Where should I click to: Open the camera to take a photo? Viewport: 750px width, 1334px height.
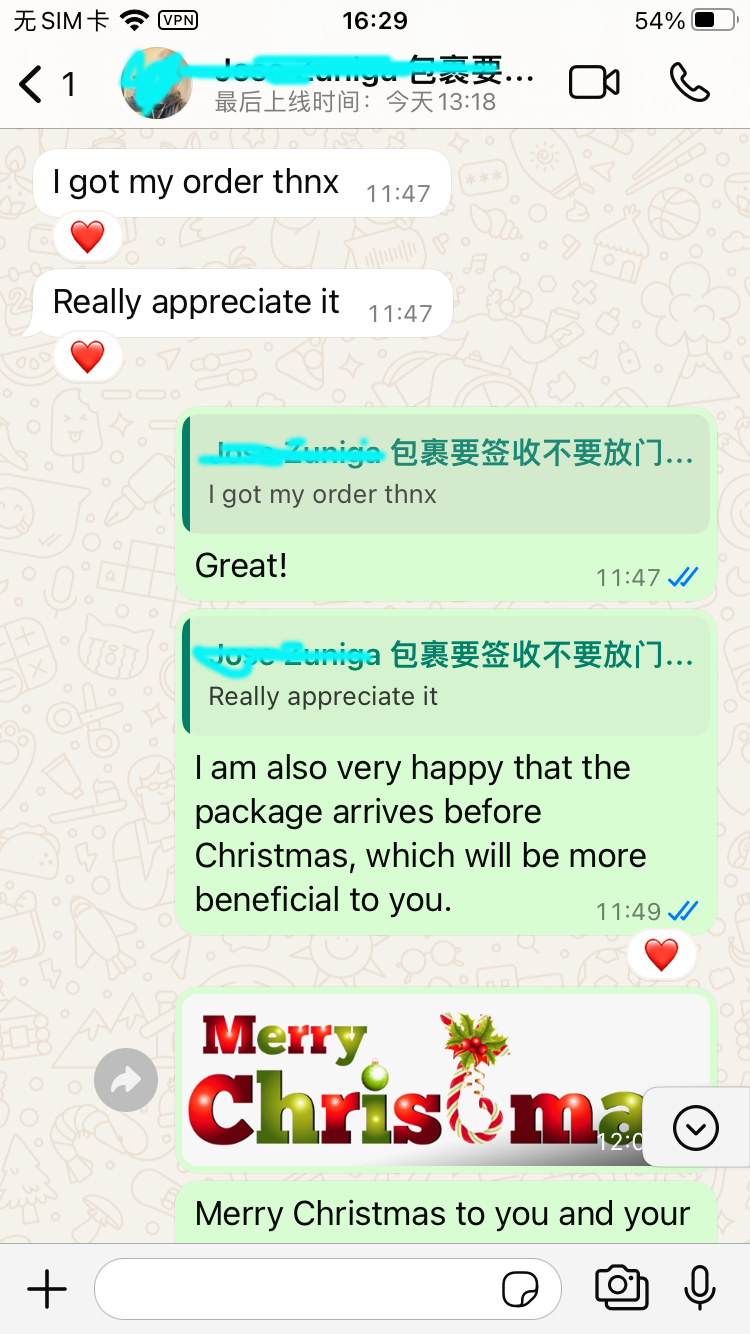point(621,1288)
